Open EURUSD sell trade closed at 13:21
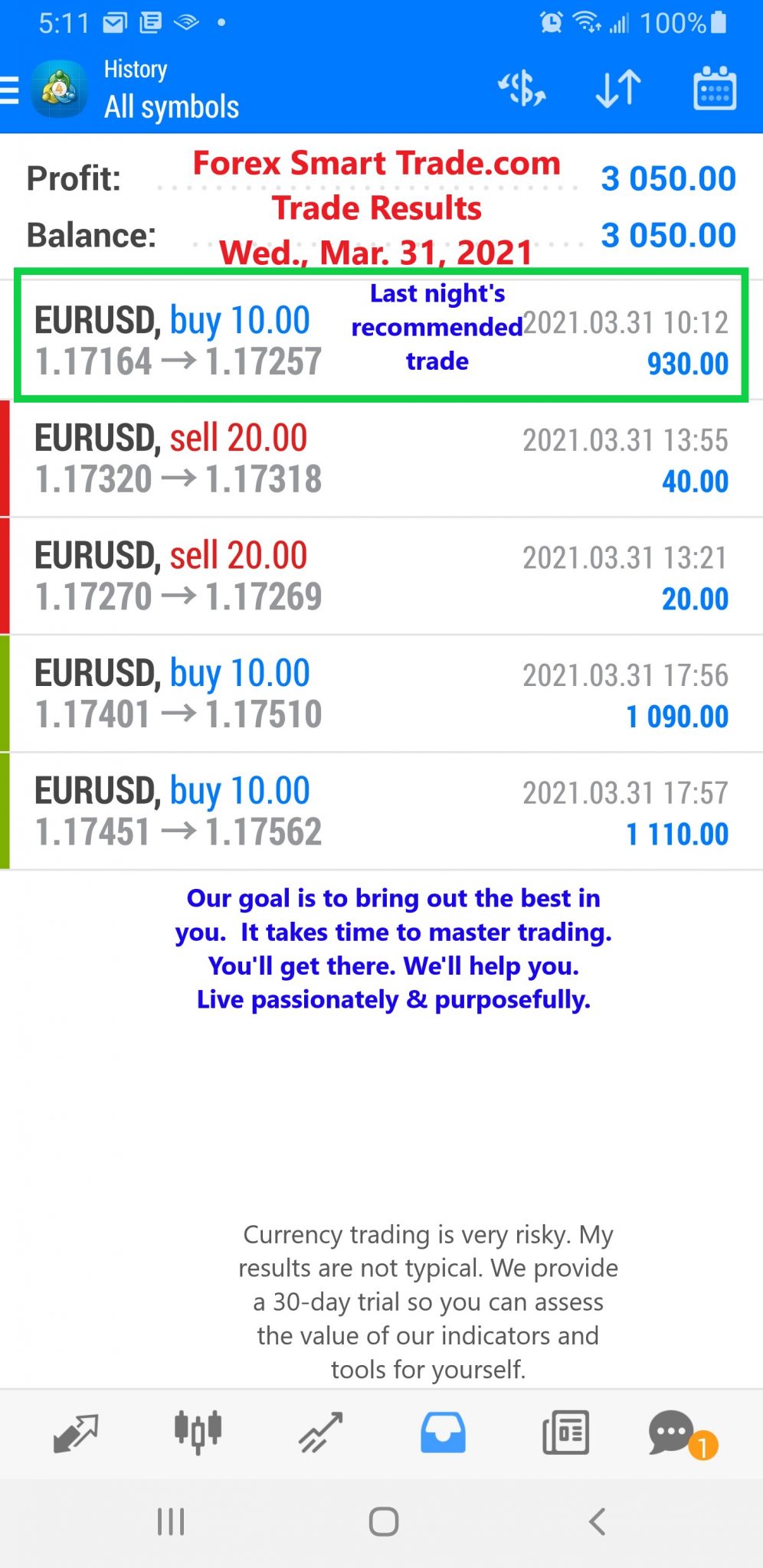The height and width of the screenshot is (1568, 763). [381, 576]
